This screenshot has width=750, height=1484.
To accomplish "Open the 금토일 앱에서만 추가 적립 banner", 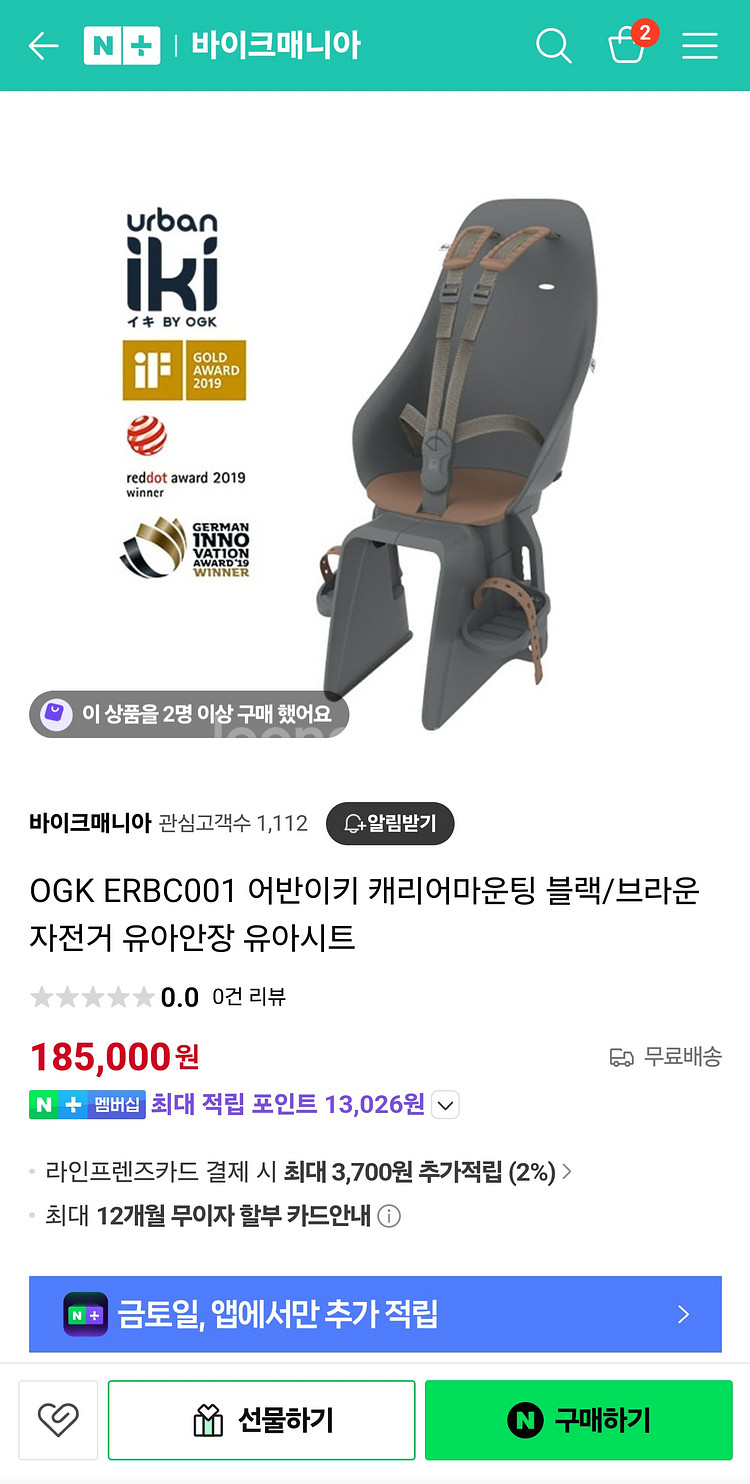I will pyautogui.click(x=375, y=1314).
